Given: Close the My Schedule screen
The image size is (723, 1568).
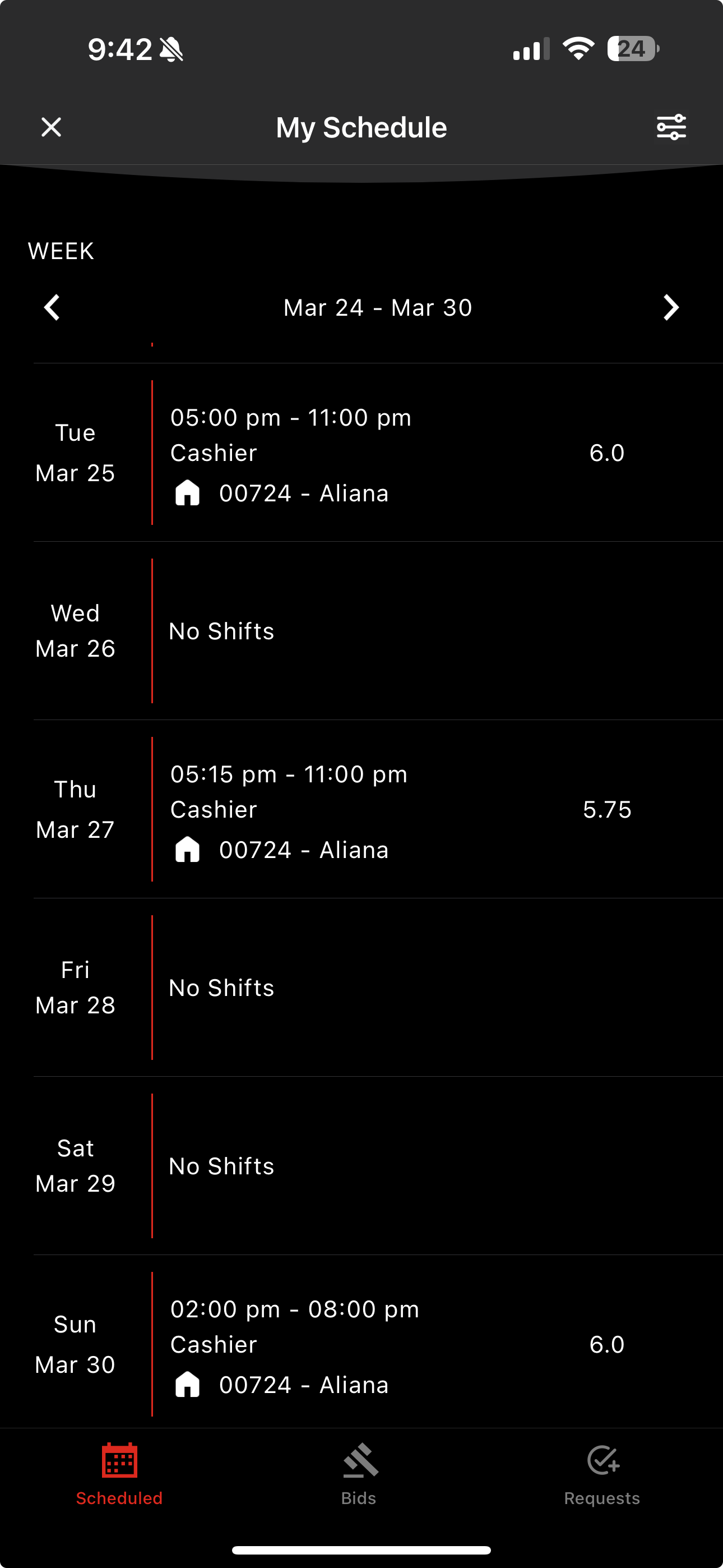Looking at the screenshot, I should click(x=51, y=127).
